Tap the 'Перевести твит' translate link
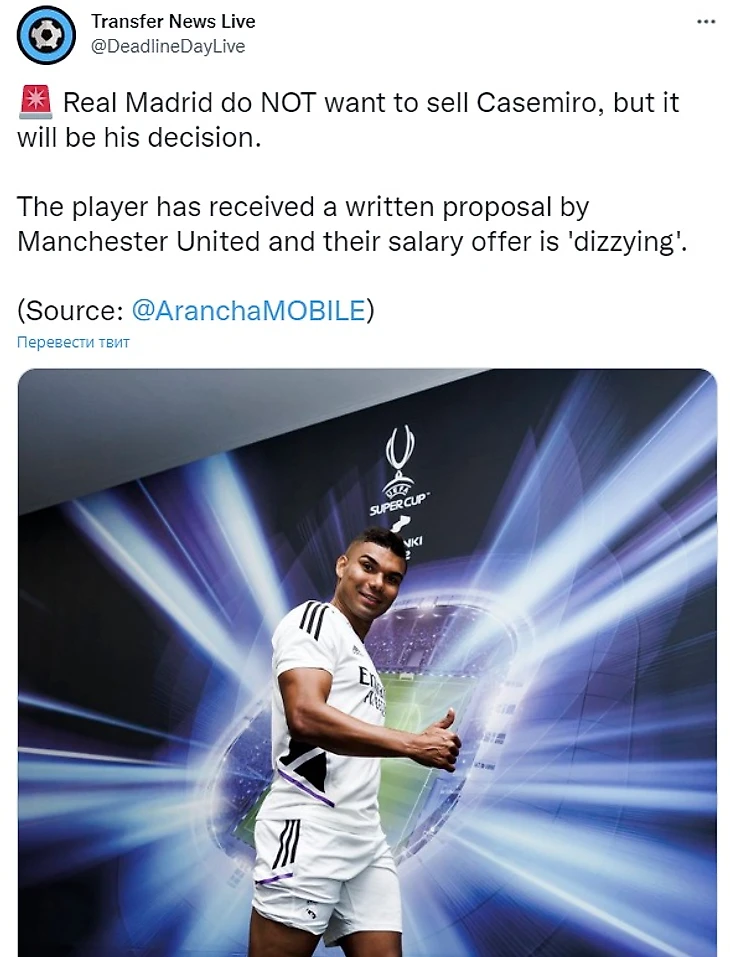Viewport: 730px width, 957px height. pyautogui.click(x=73, y=342)
